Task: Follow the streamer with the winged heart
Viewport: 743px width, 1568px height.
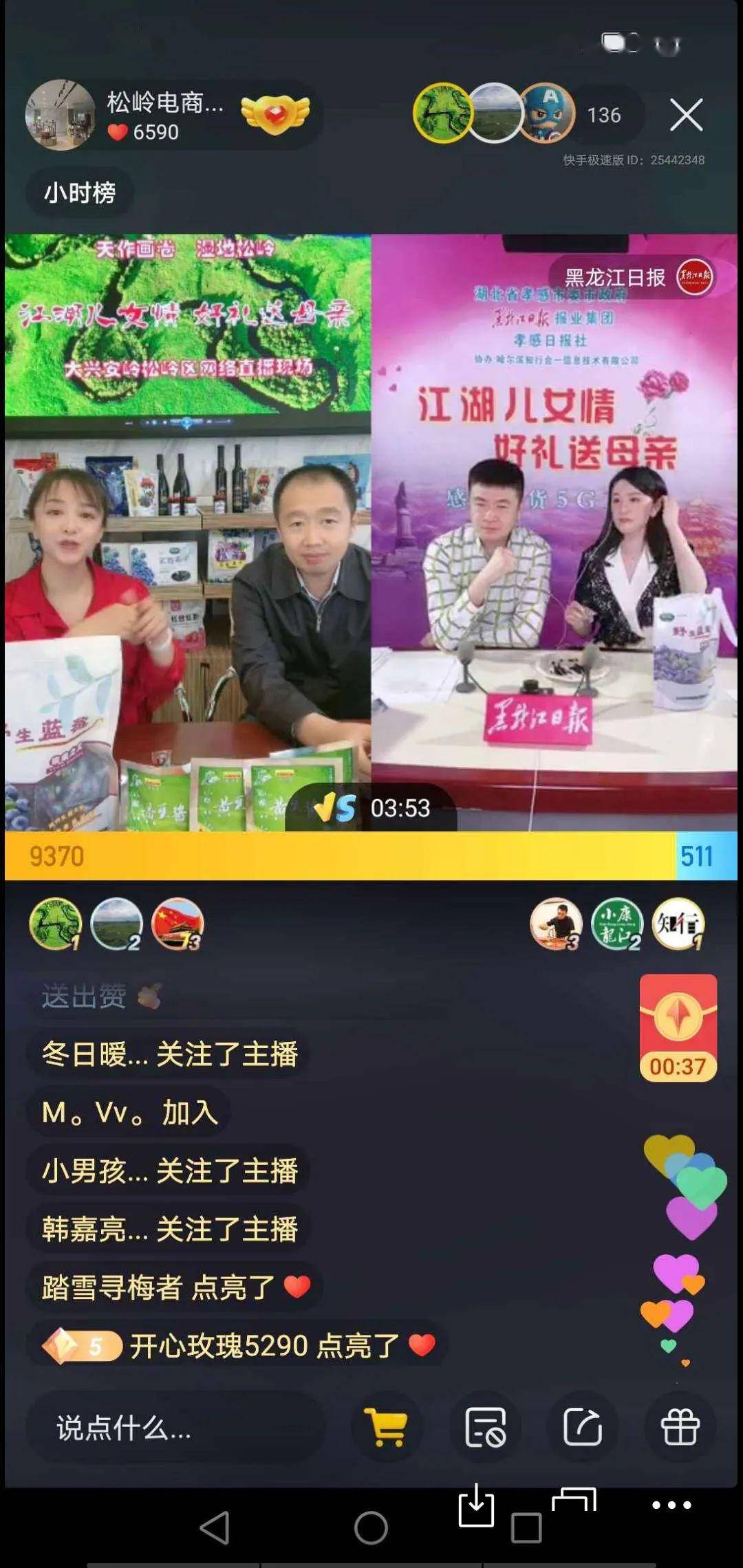Action: point(275,114)
